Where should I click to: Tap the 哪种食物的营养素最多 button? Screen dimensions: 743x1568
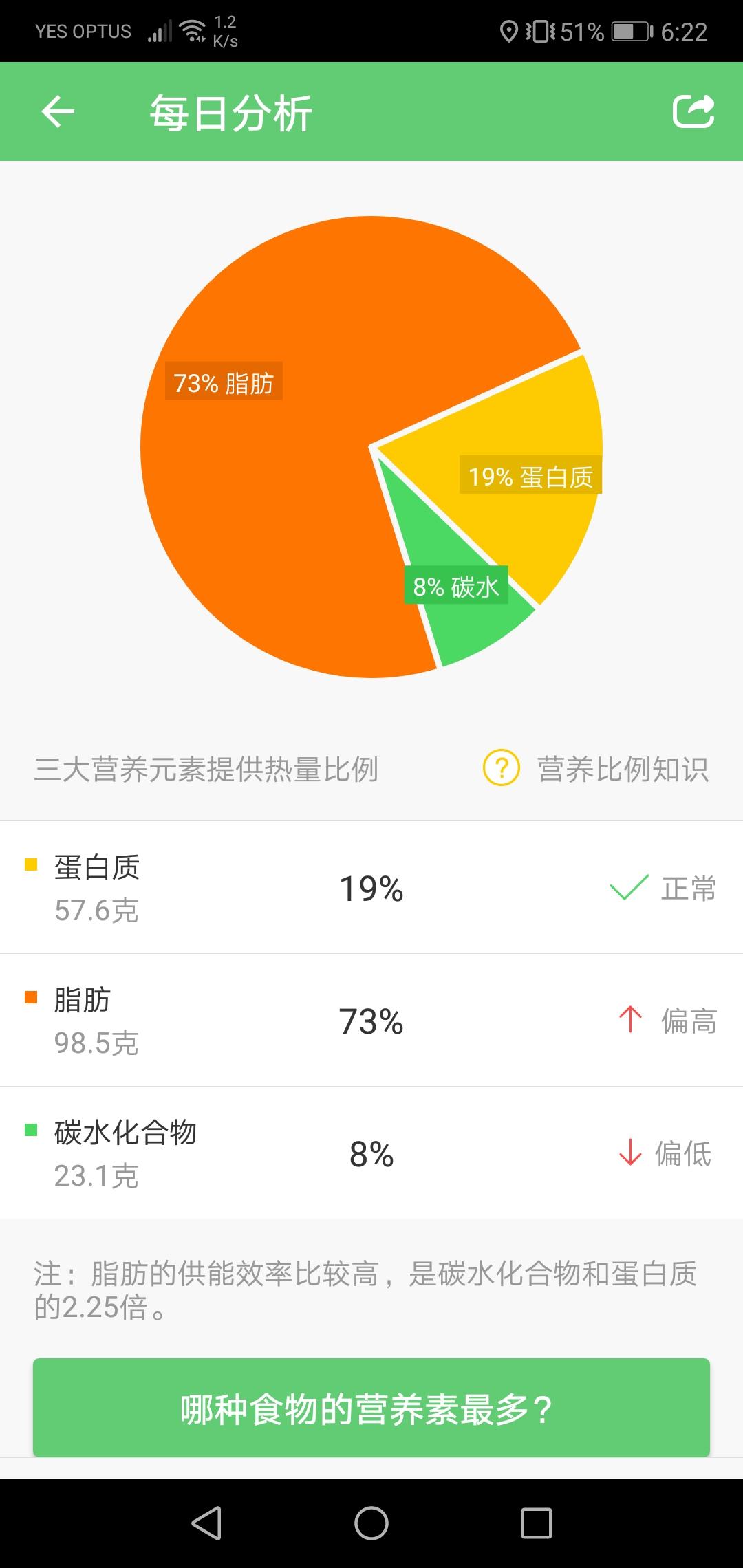pyautogui.click(x=371, y=1407)
